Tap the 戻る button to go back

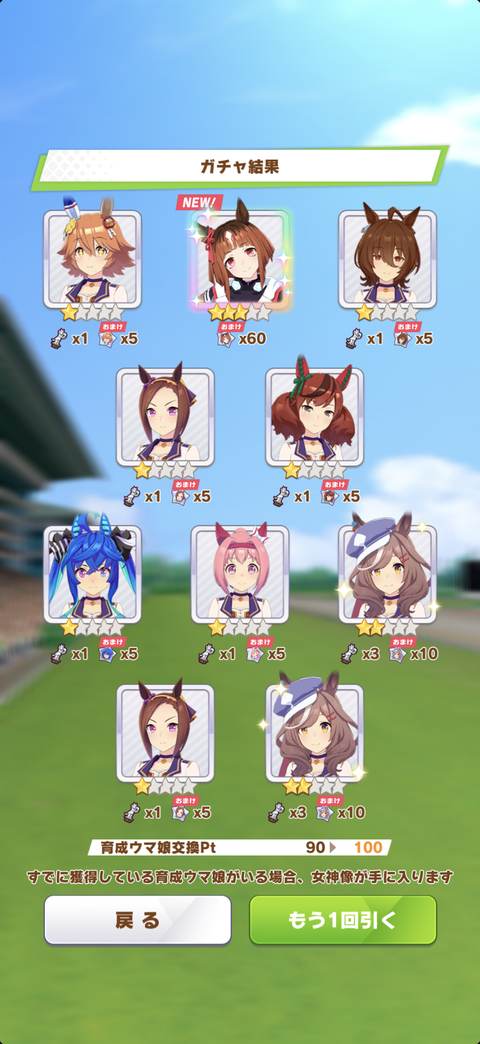138,919
